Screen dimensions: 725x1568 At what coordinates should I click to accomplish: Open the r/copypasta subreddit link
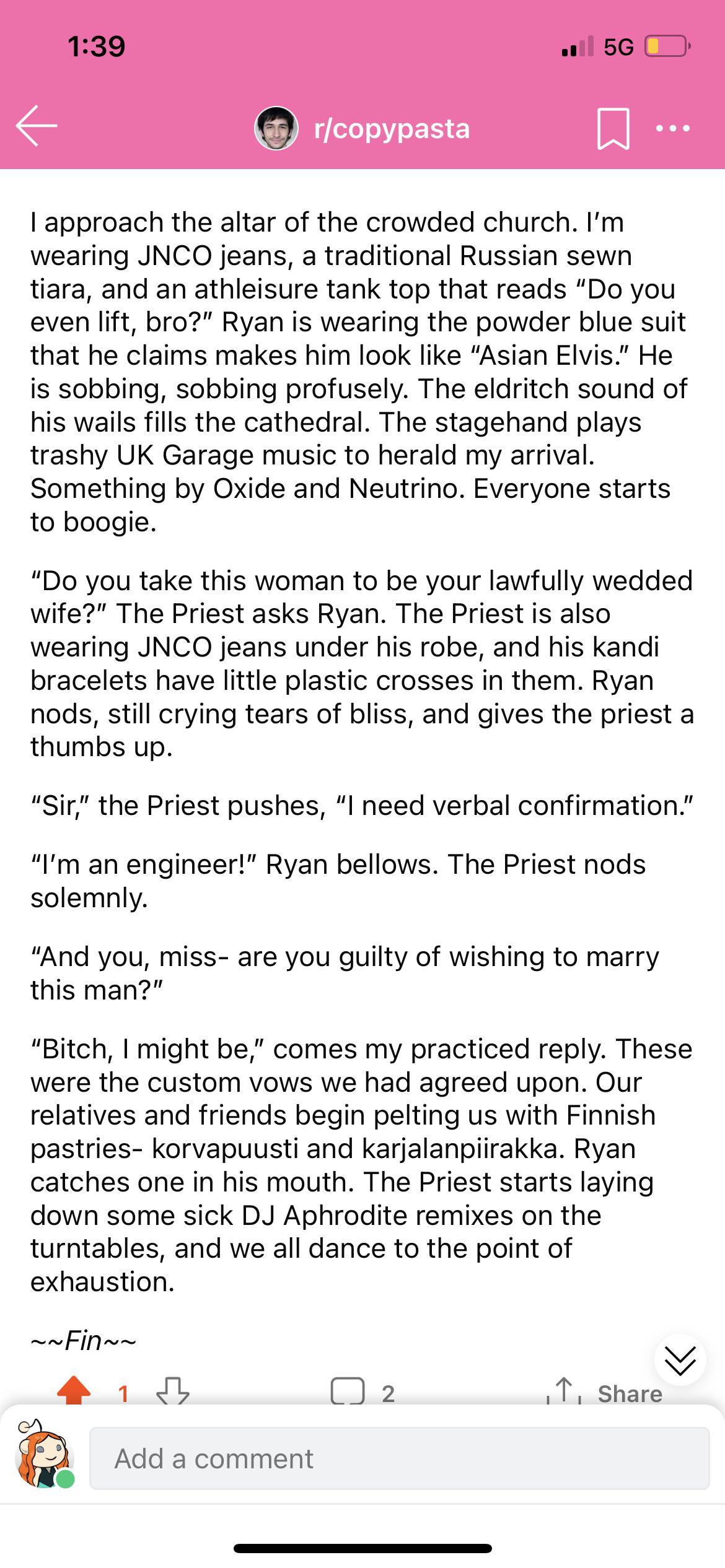(392, 129)
